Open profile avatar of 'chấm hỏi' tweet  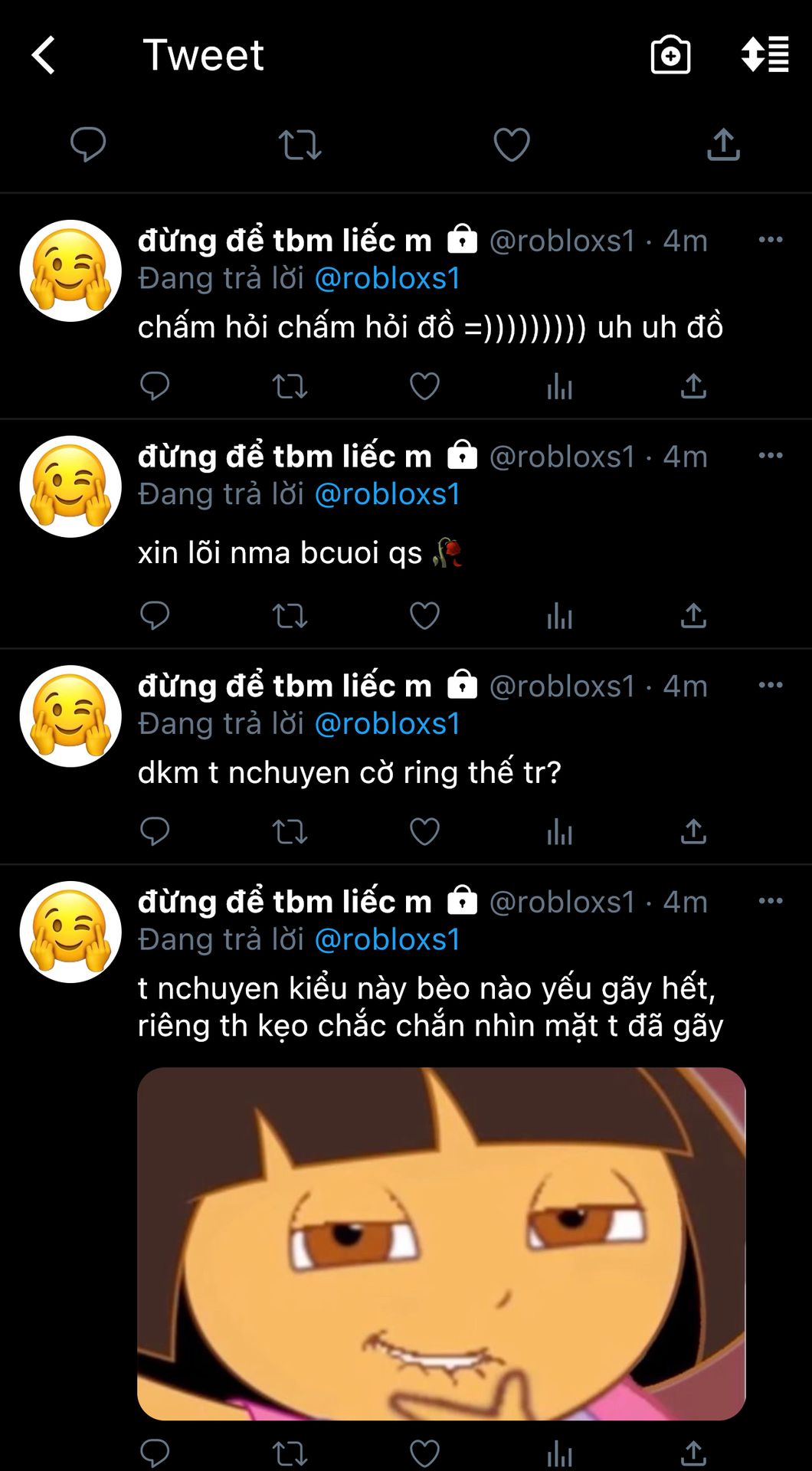tap(70, 270)
